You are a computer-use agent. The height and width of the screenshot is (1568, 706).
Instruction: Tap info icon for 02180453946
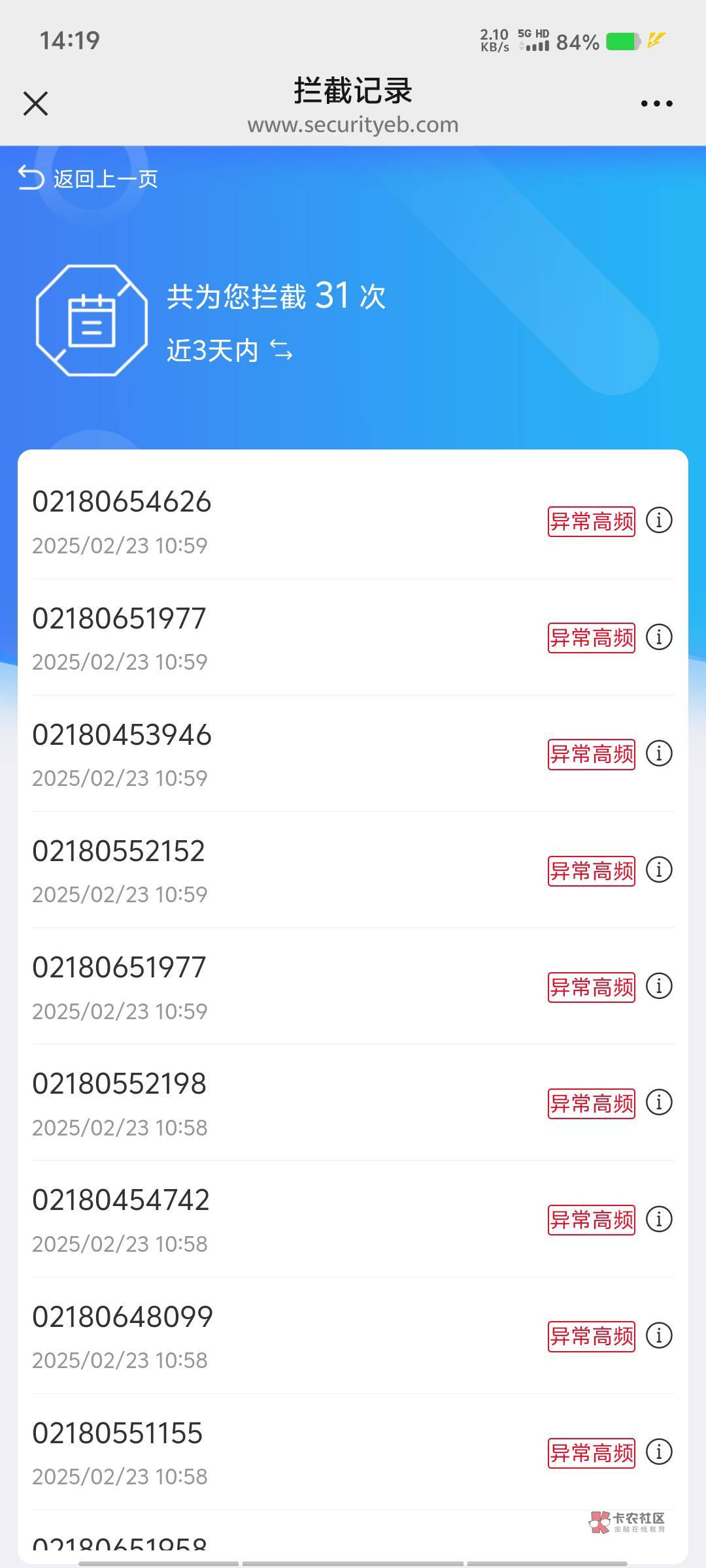point(659,753)
